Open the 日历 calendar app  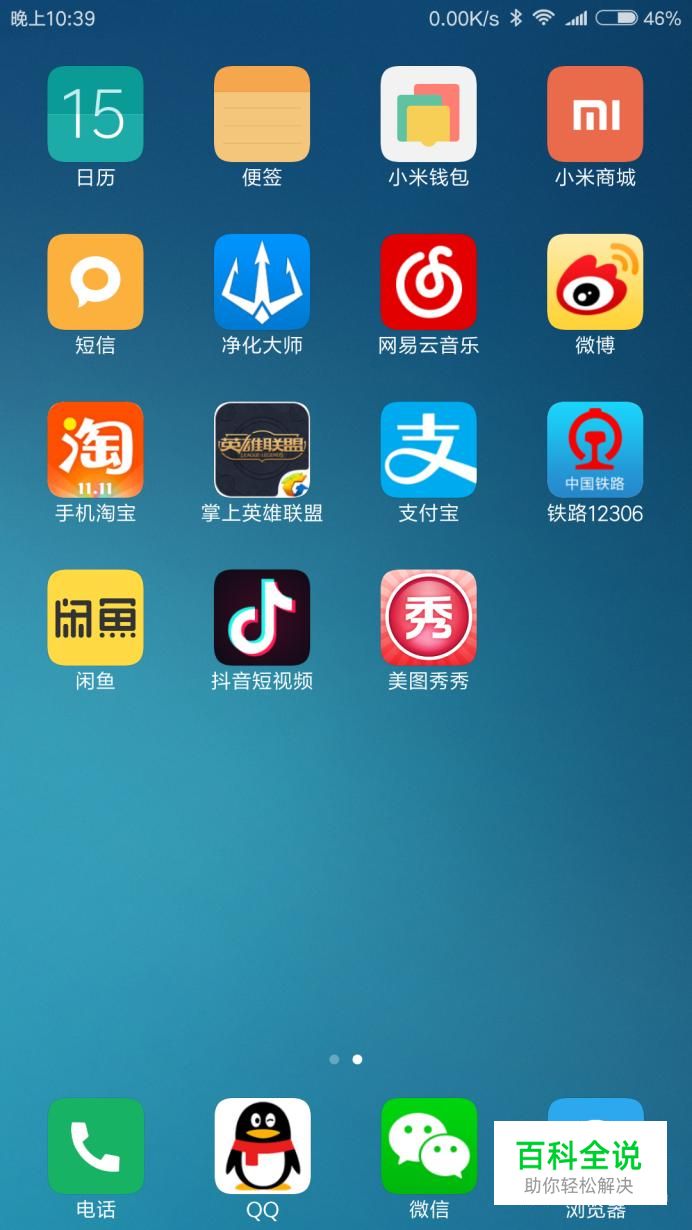coord(95,114)
